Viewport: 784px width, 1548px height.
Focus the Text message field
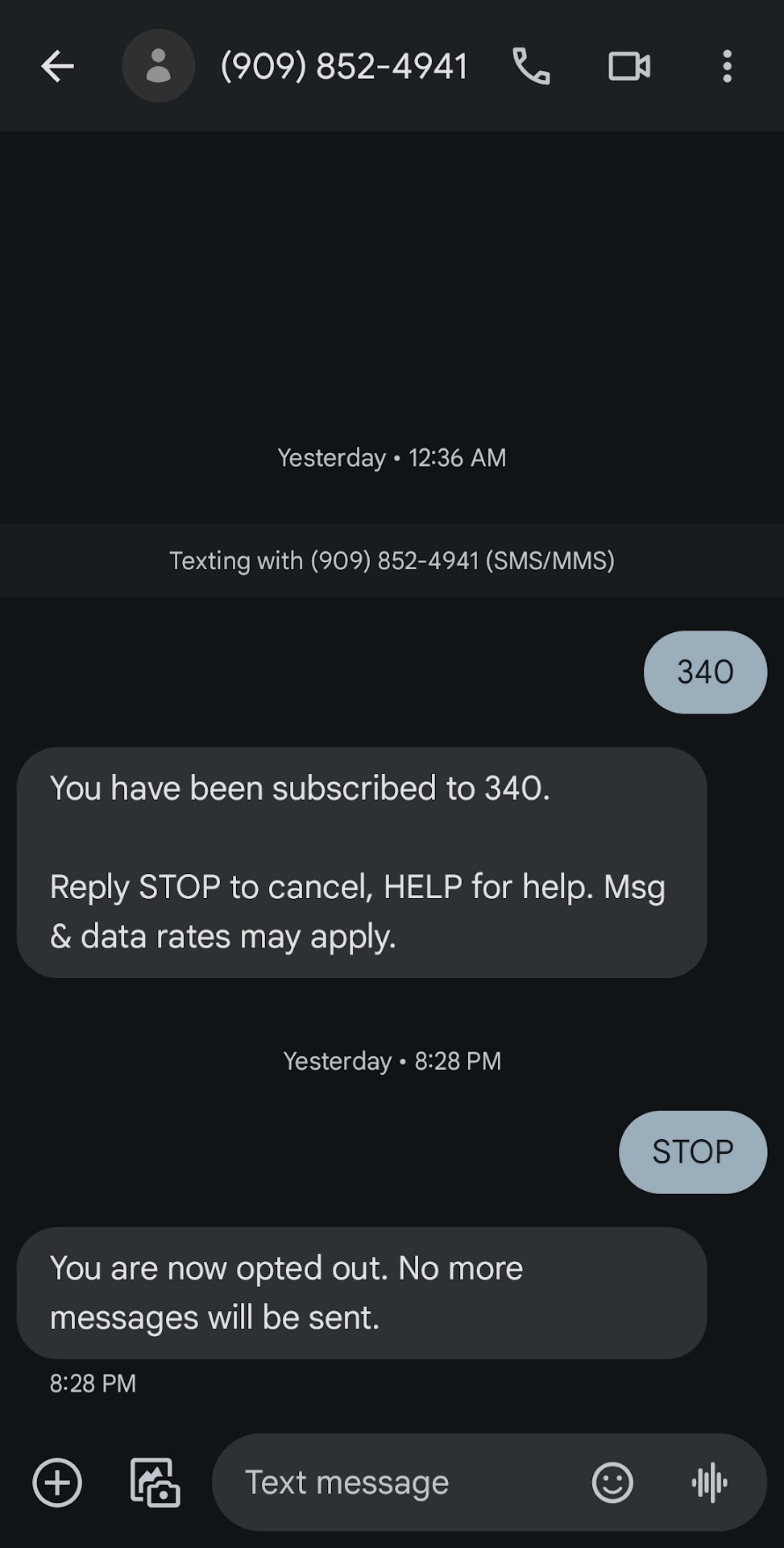click(x=403, y=1482)
